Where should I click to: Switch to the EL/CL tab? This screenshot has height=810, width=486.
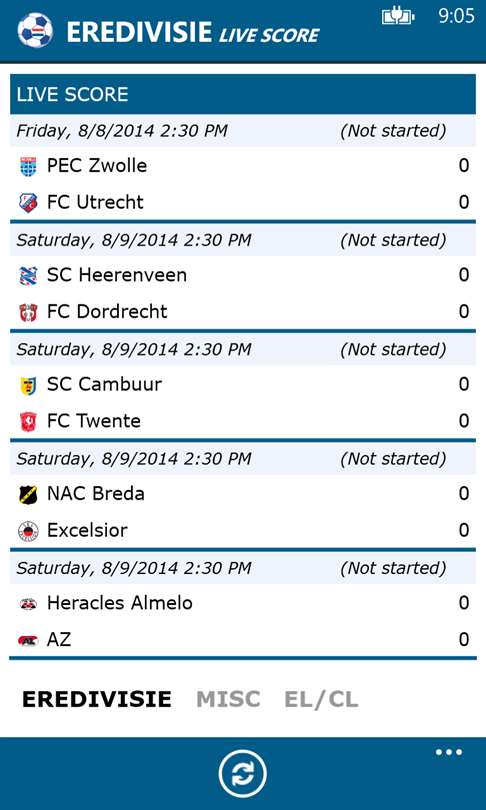321,699
